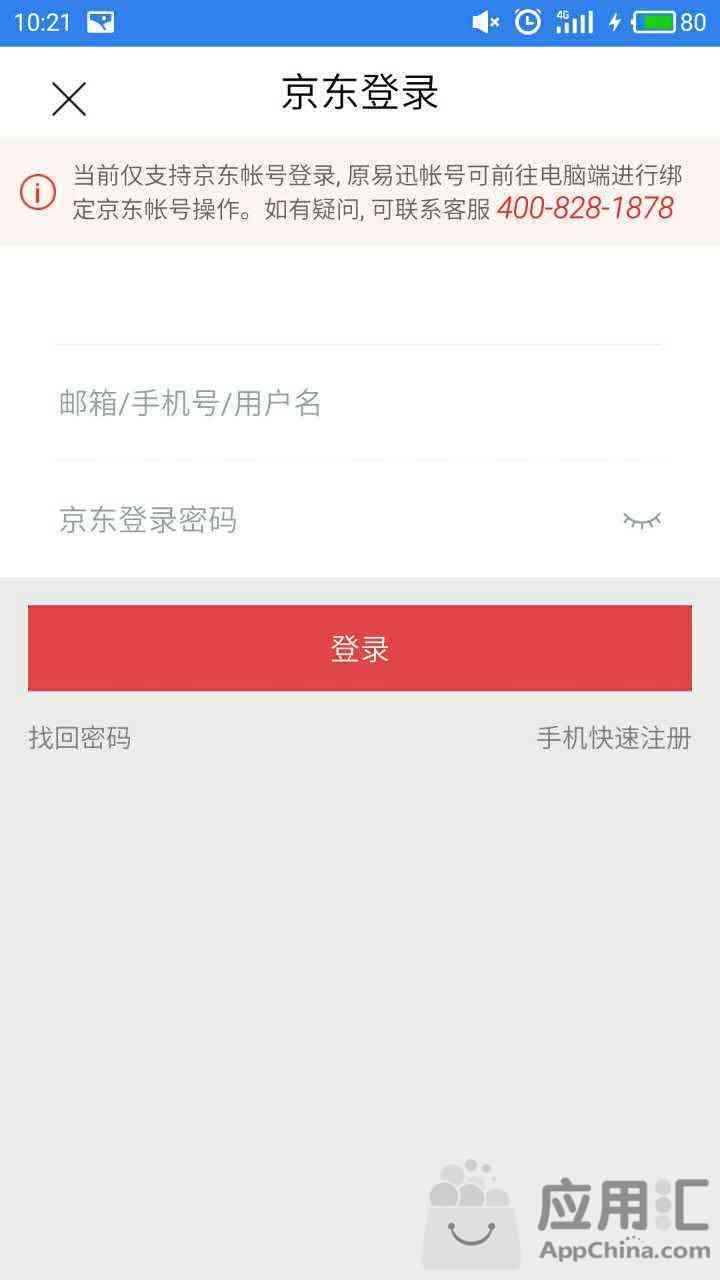Focus the 京东登录密码 password field
720x1280 pixels.
coord(330,520)
